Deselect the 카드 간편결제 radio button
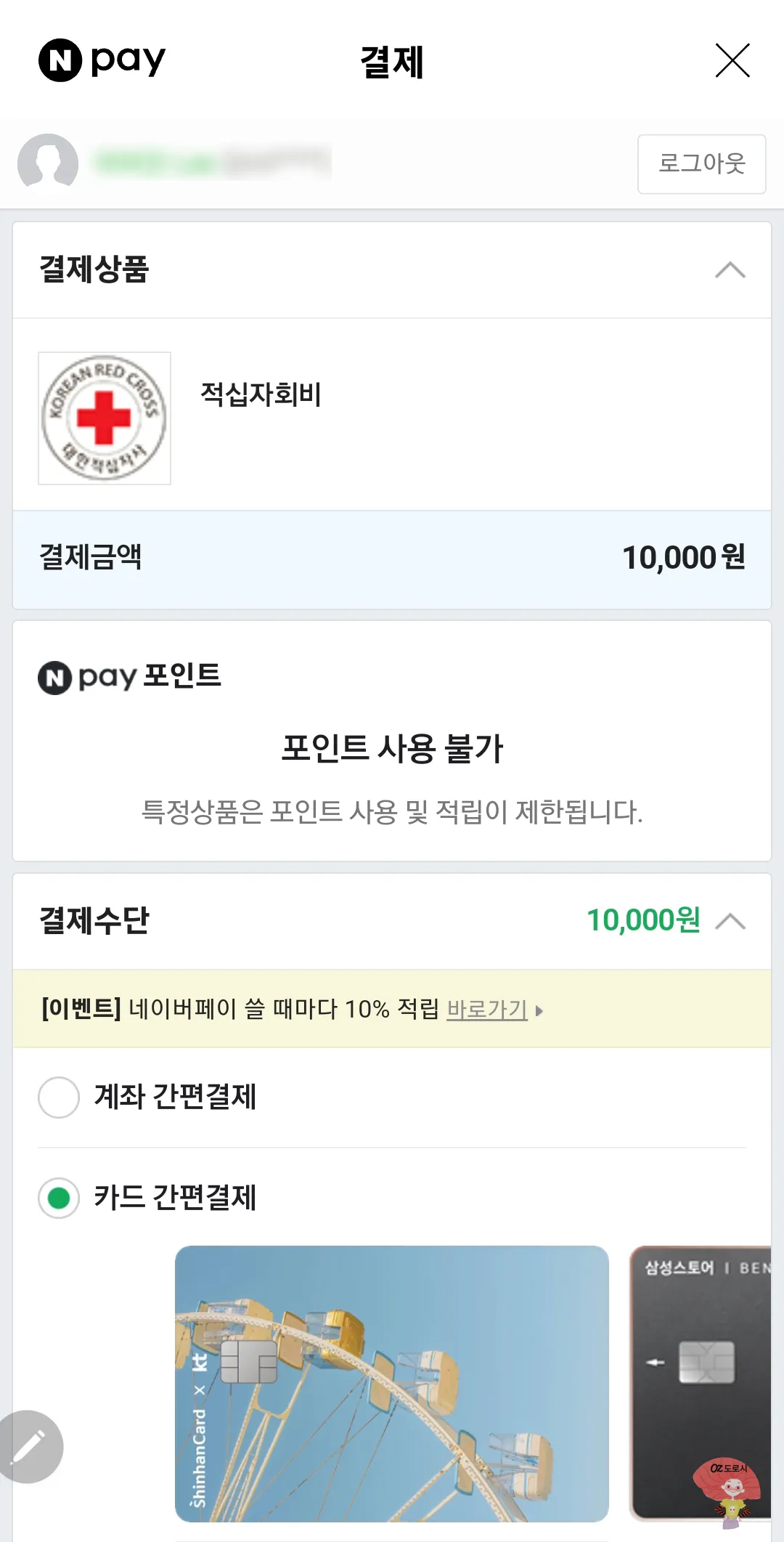The width and height of the screenshot is (784, 1542). coord(59,1198)
